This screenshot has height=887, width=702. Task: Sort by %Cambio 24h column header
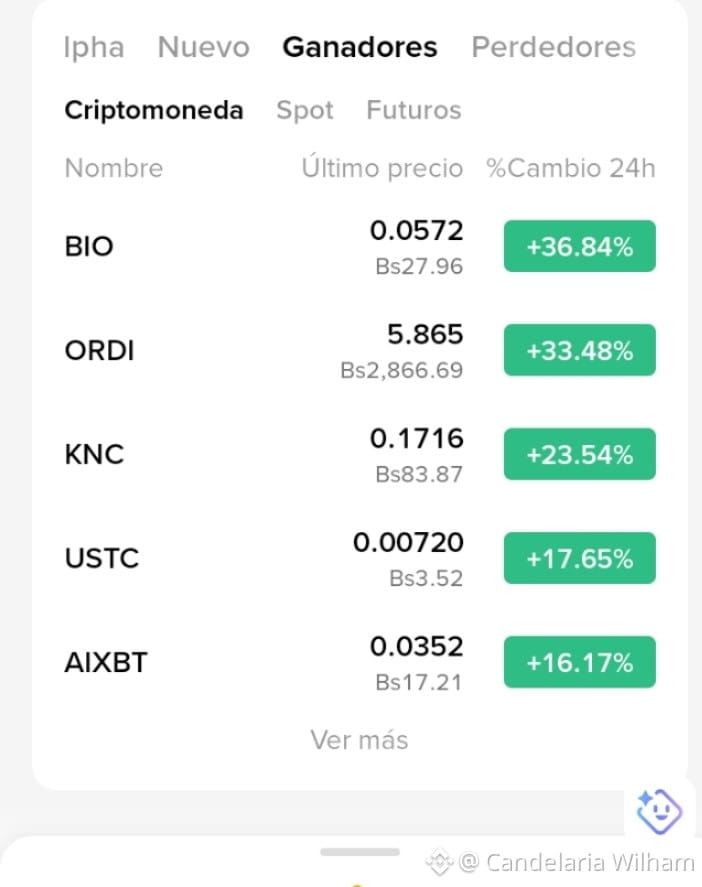[571, 169]
